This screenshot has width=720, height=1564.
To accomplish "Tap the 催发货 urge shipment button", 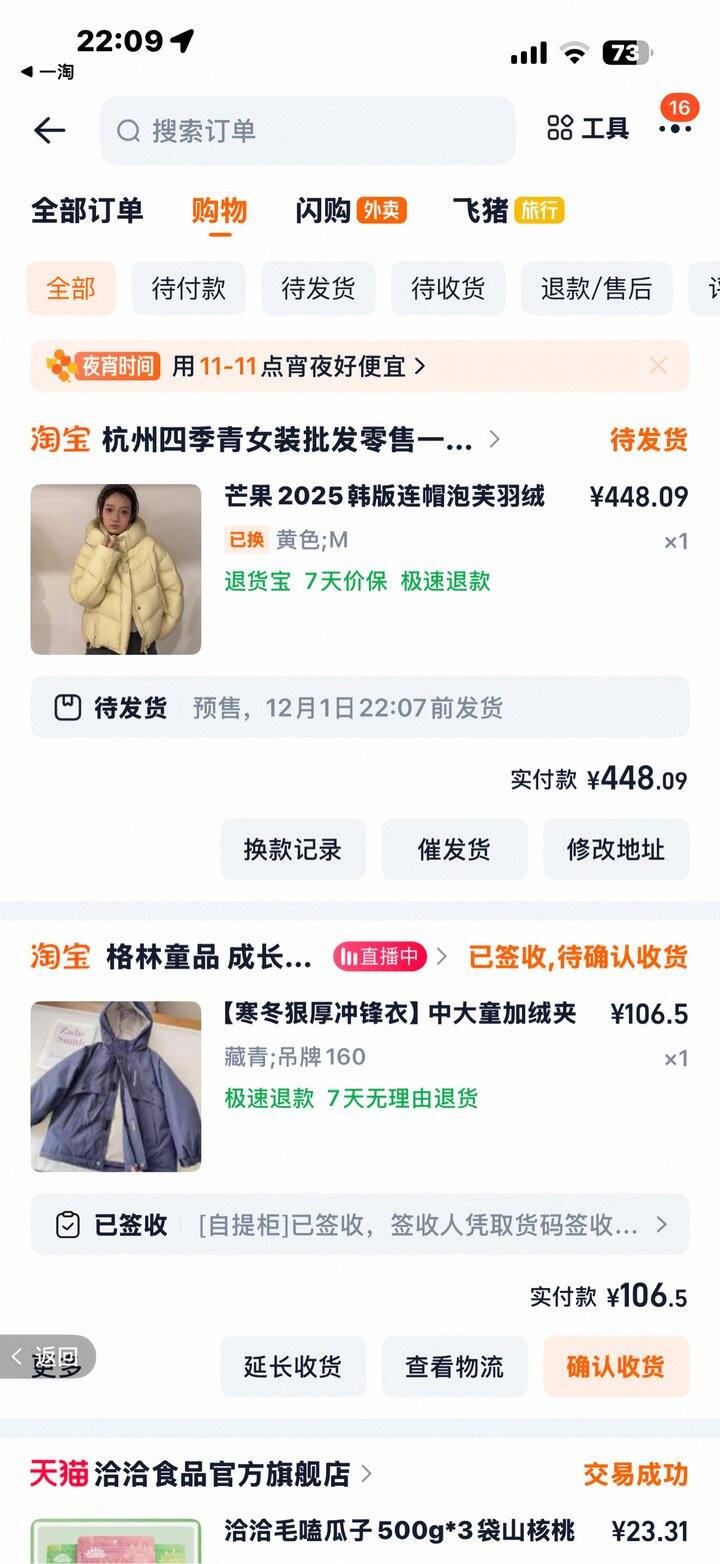I will tap(454, 849).
